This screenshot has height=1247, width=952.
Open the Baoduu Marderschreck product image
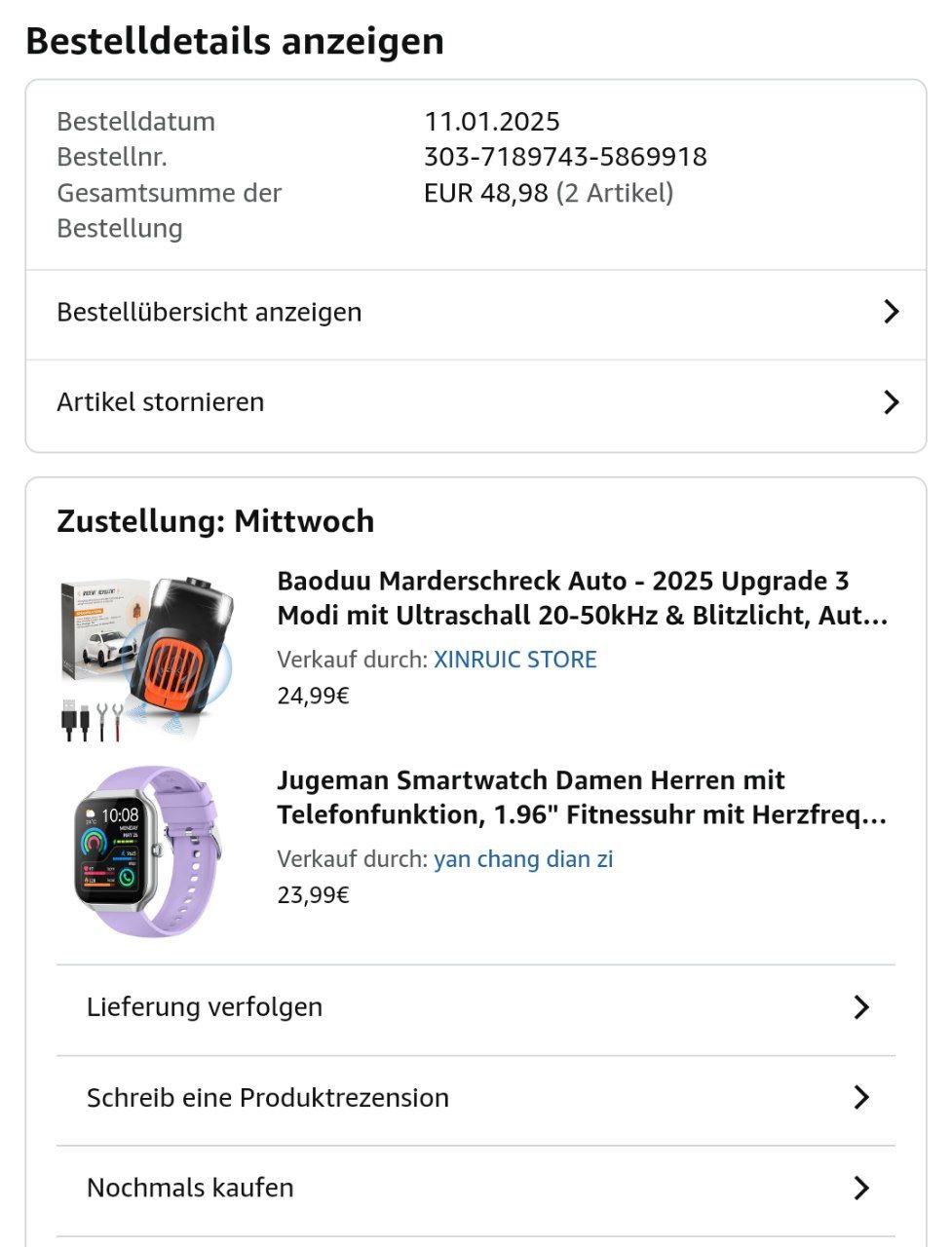tap(148, 660)
